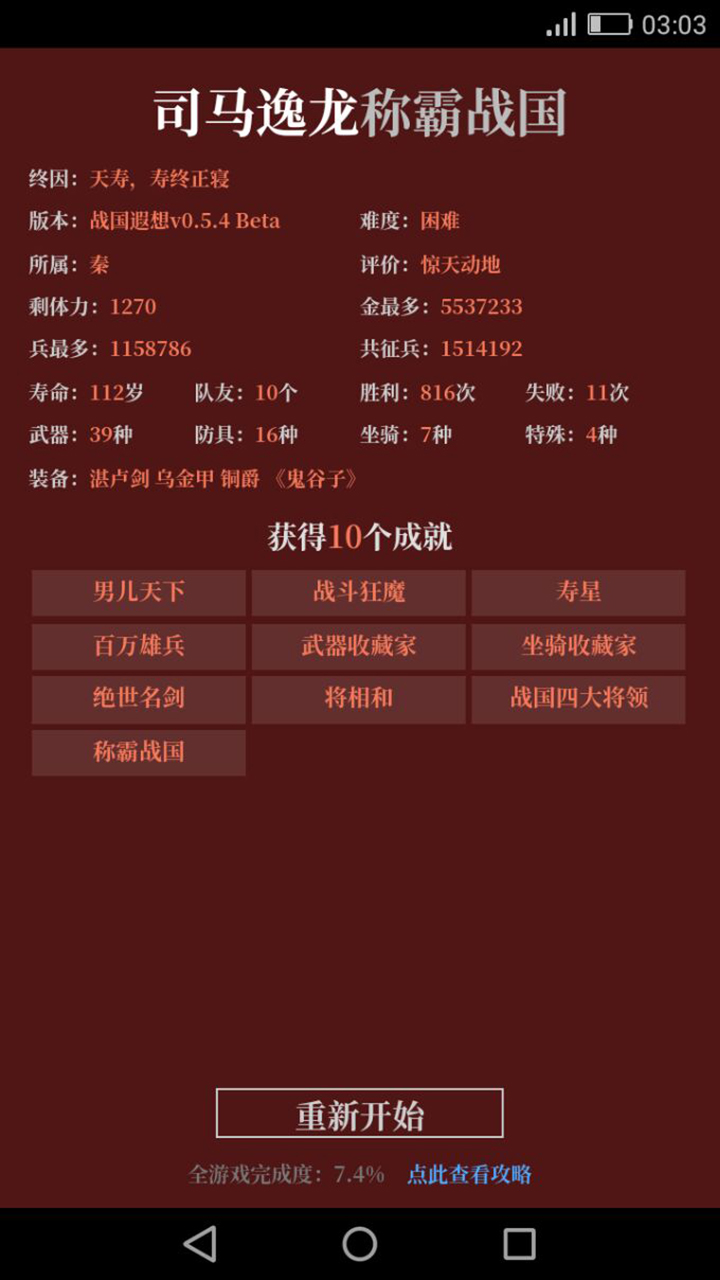View the 战国四大将领 achievement
720x1280 pixels.
point(578,698)
